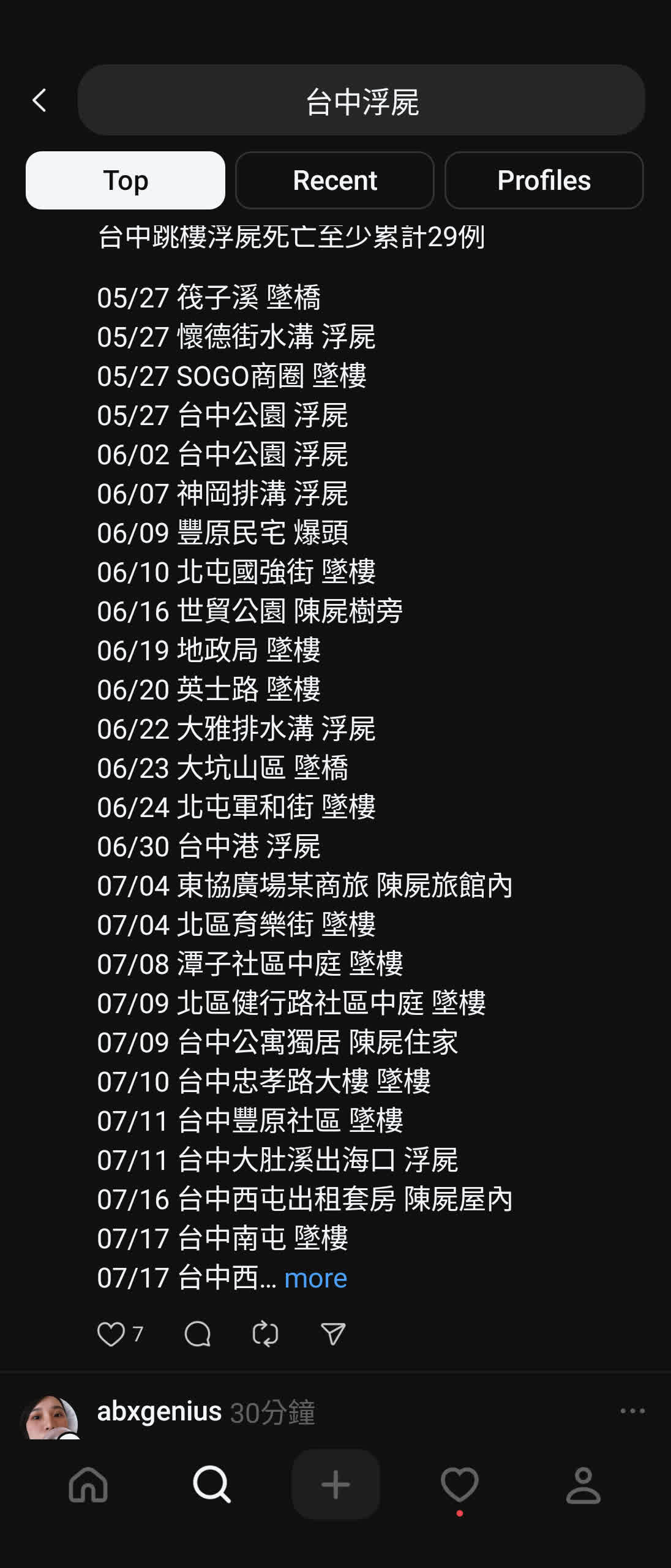Open the Search tab in bottom bar
The image size is (671, 1568).
tap(212, 1485)
